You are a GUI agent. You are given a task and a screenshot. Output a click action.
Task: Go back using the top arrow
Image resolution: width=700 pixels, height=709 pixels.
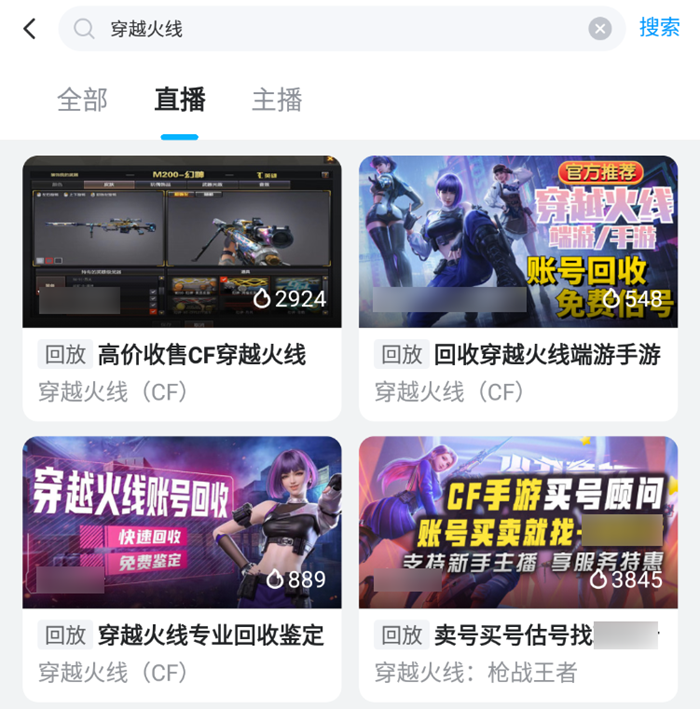coord(29,29)
